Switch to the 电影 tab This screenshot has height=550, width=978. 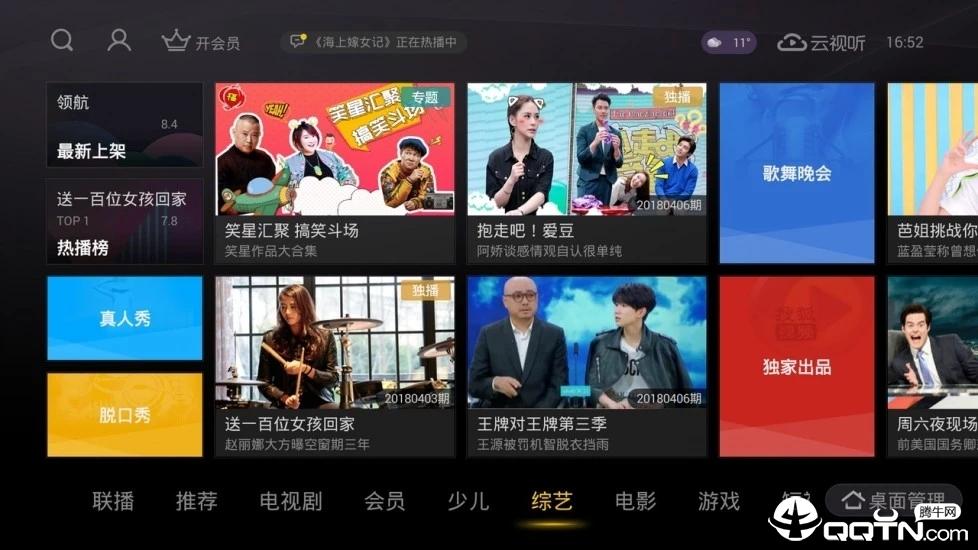point(635,501)
